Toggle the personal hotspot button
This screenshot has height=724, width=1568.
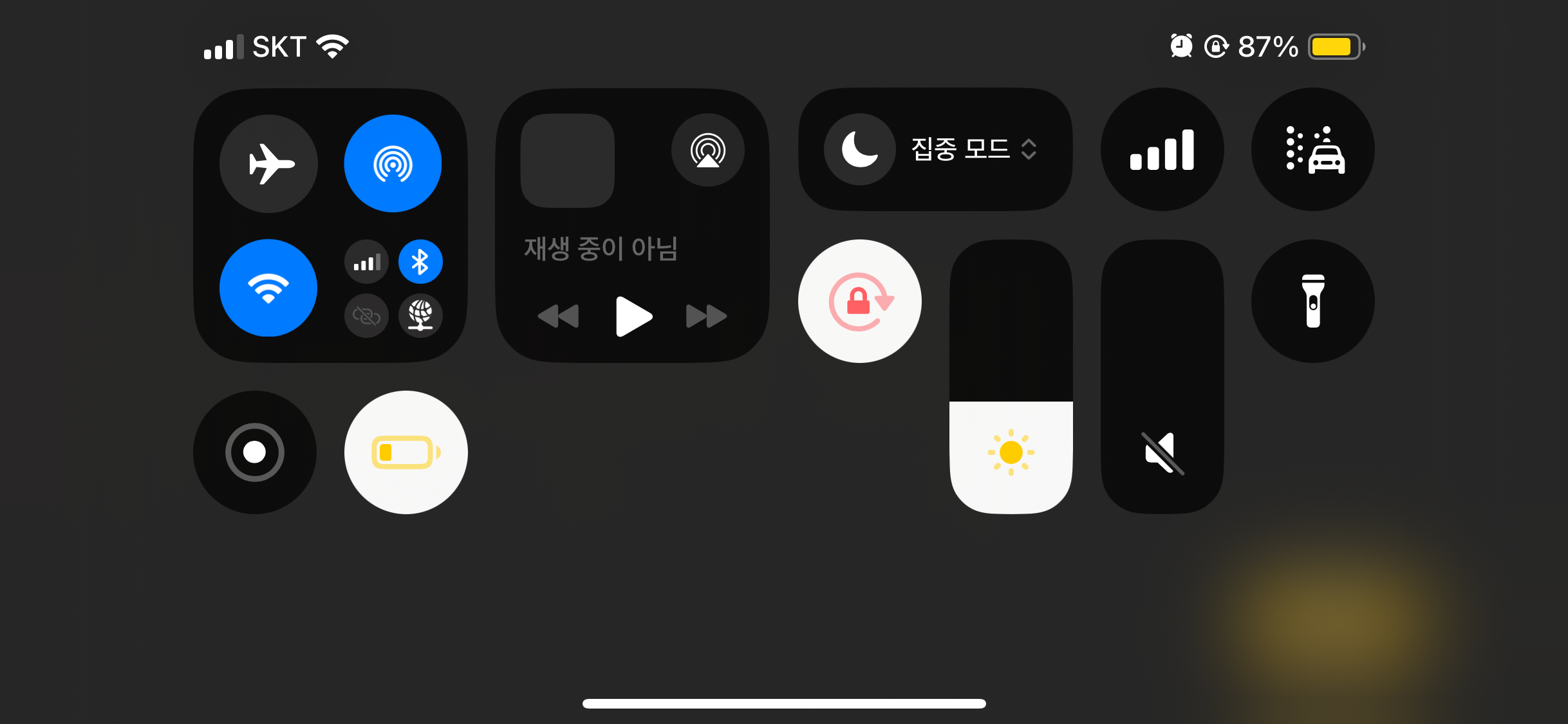[x=367, y=315]
